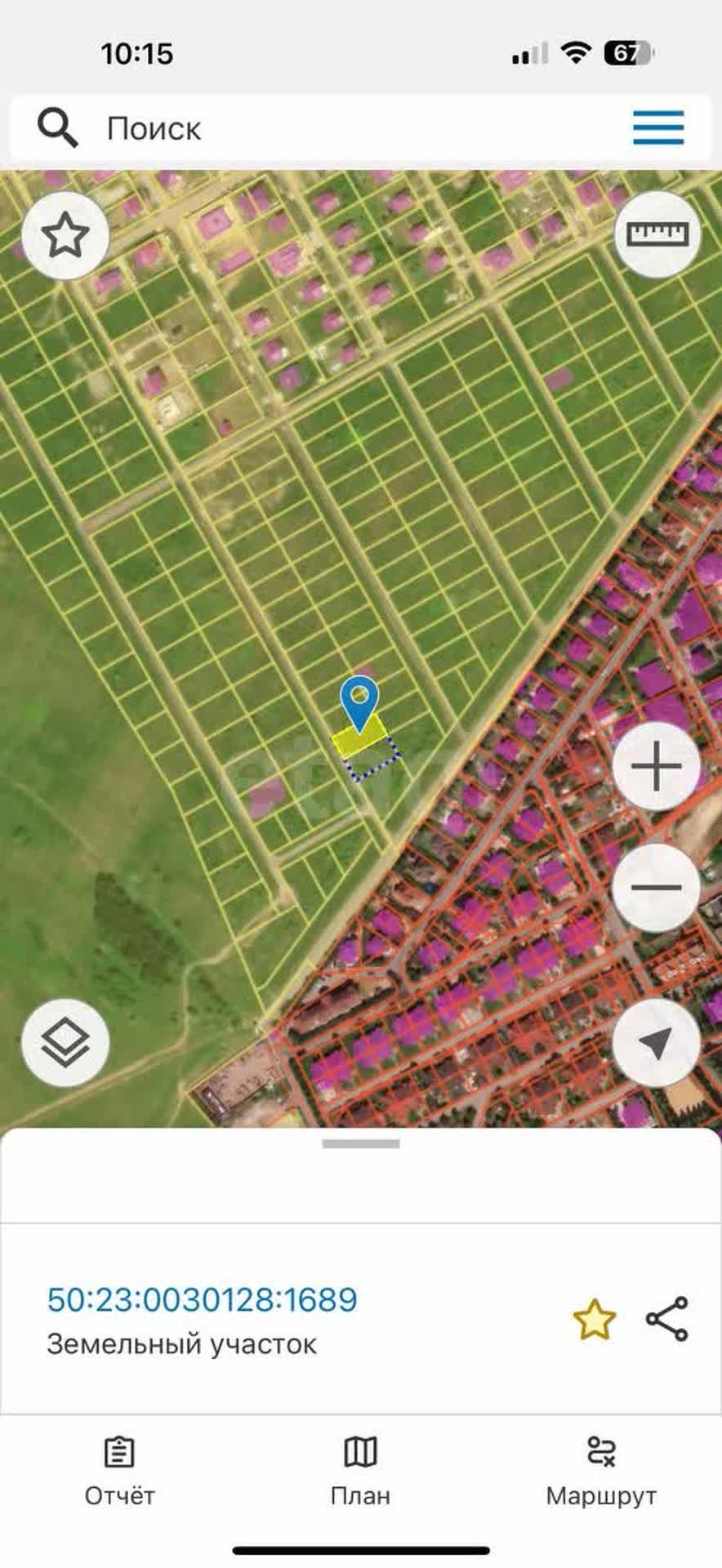This screenshot has width=722, height=1568.
Task: Open the План view
Action: (x=360, y=1471)
